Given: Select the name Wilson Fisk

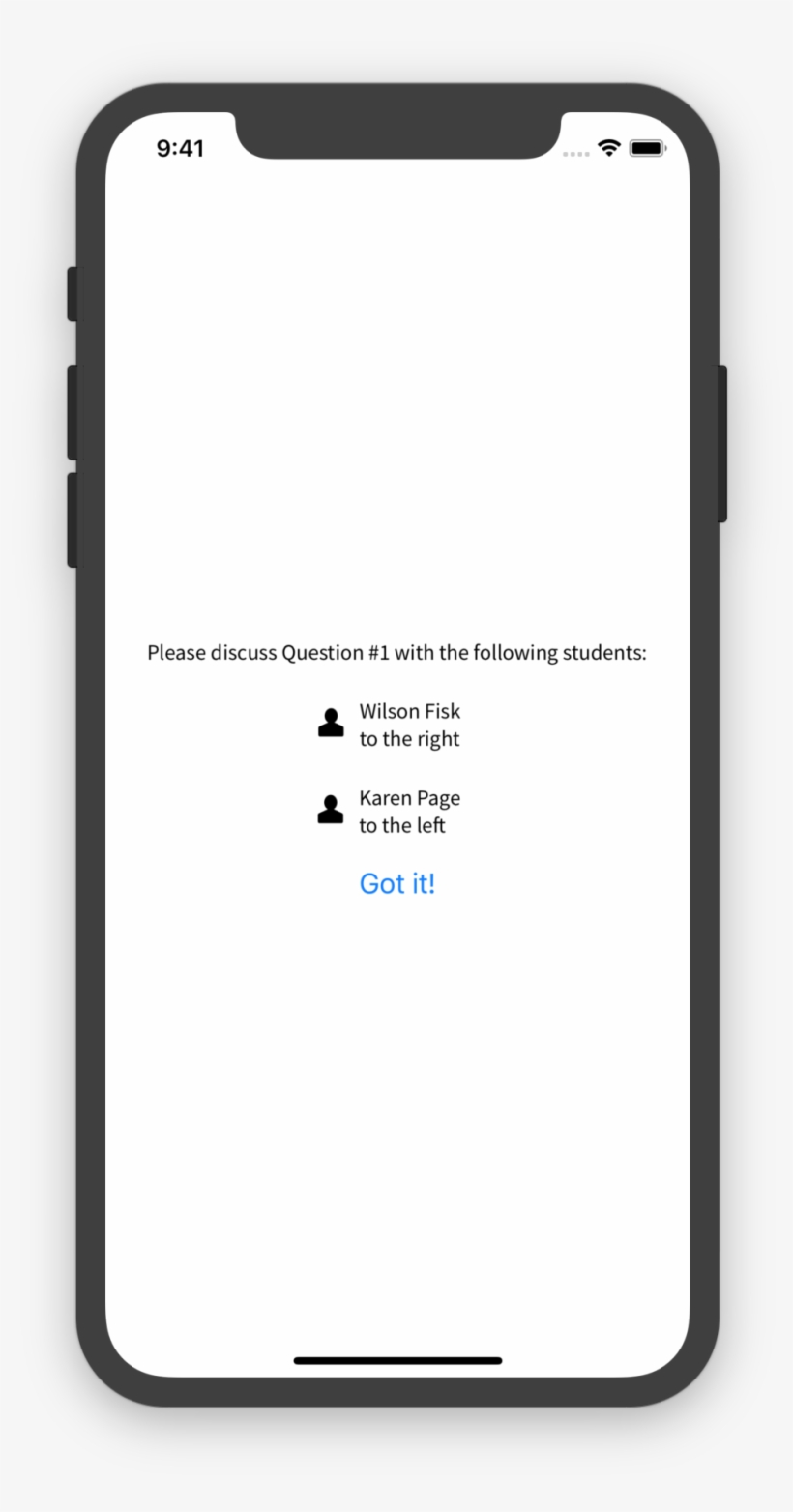Looking at the screenshot, I should tap(409, 711).
